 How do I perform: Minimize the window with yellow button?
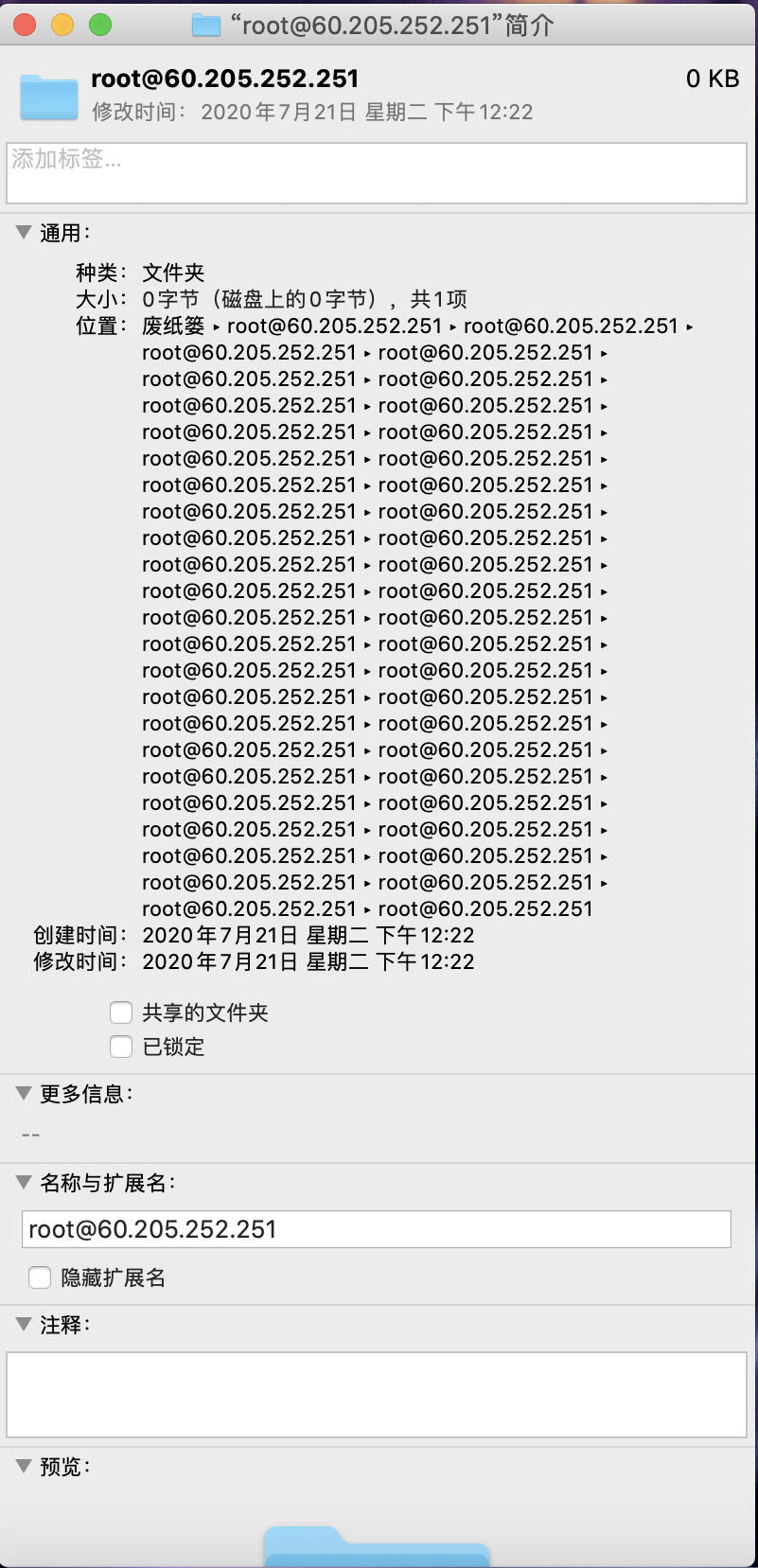tap(62, 26)
